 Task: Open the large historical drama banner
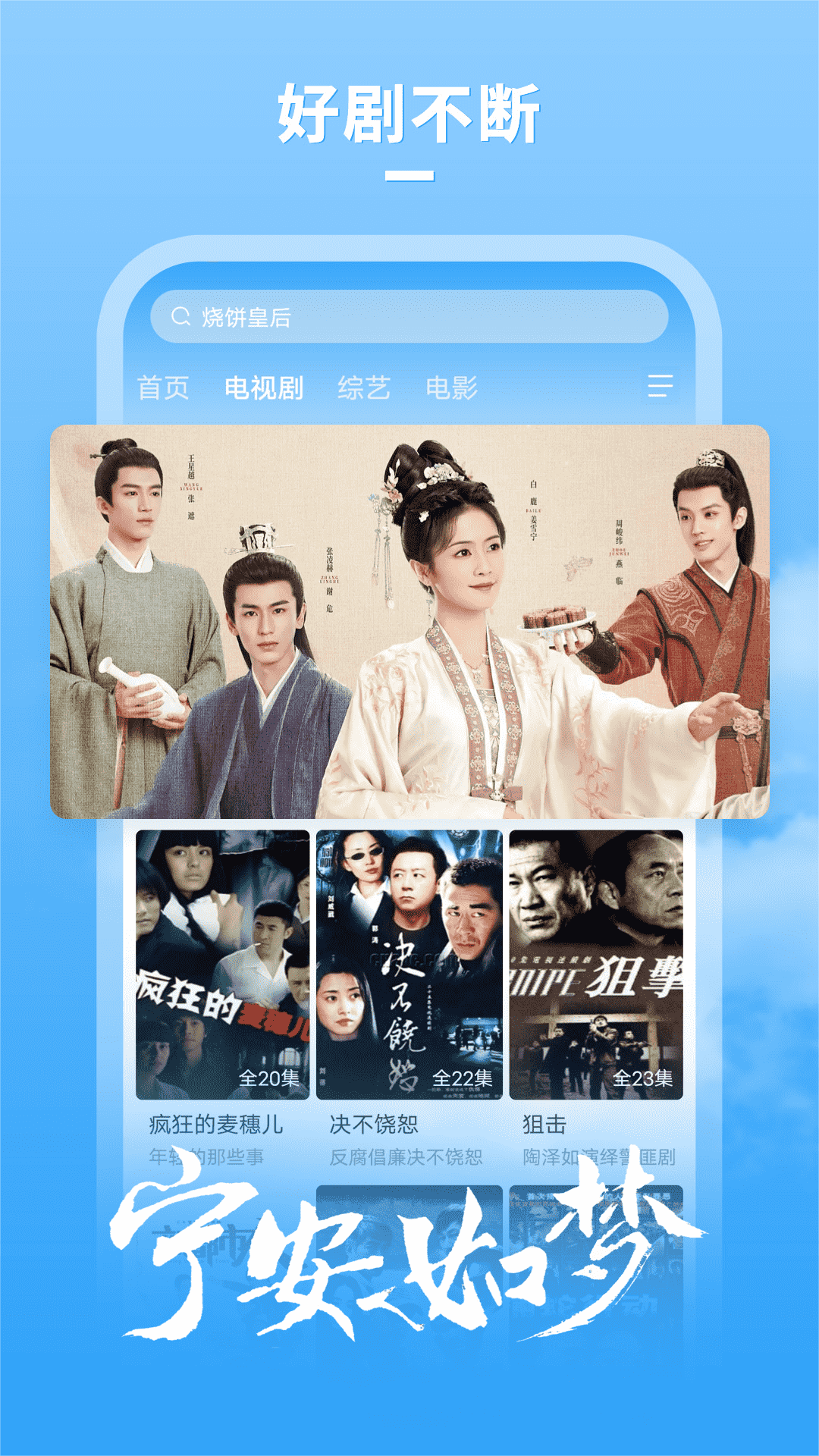(409, 622)
